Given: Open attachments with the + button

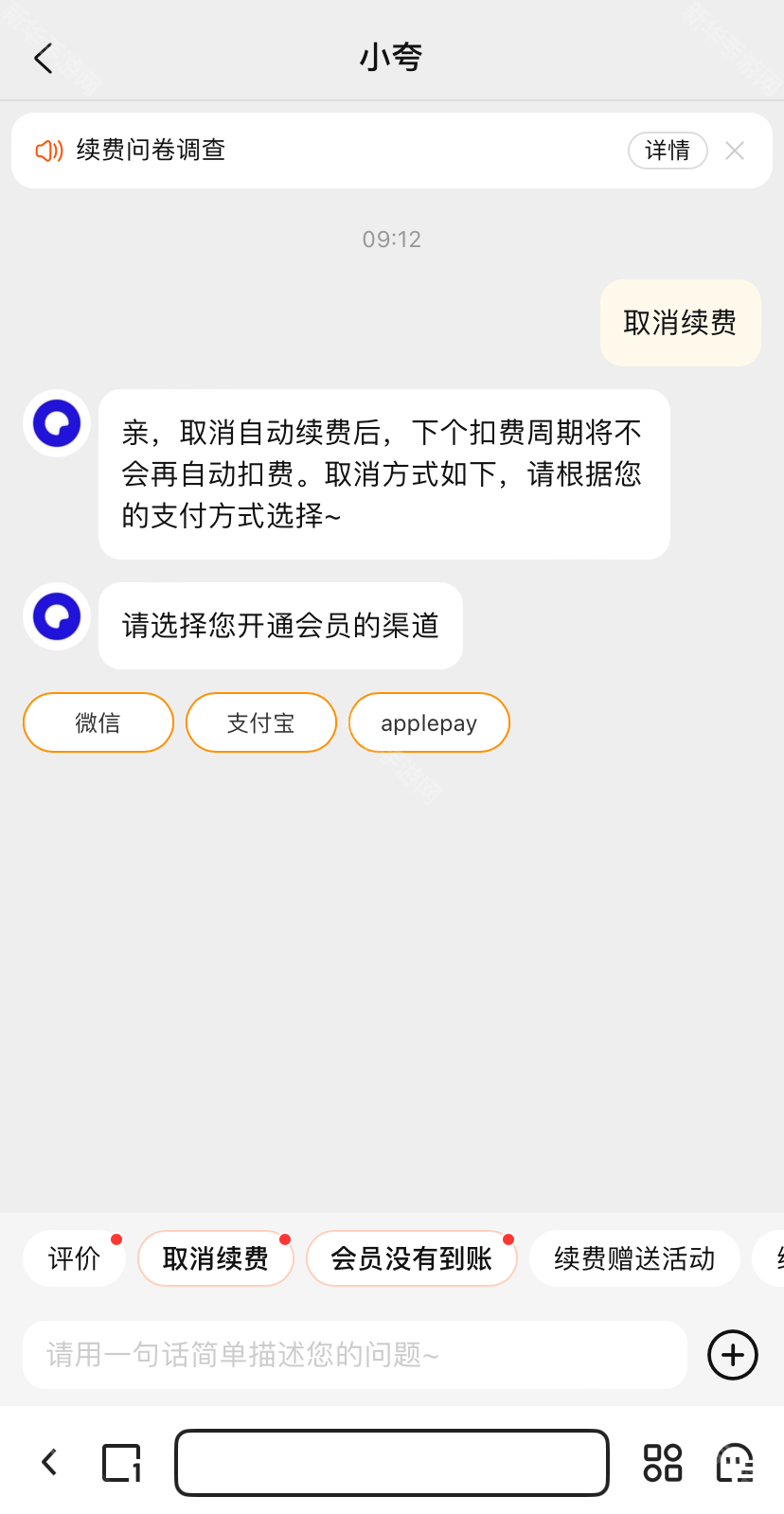Looking at the screenshot, I should (x=731, y=1354).
